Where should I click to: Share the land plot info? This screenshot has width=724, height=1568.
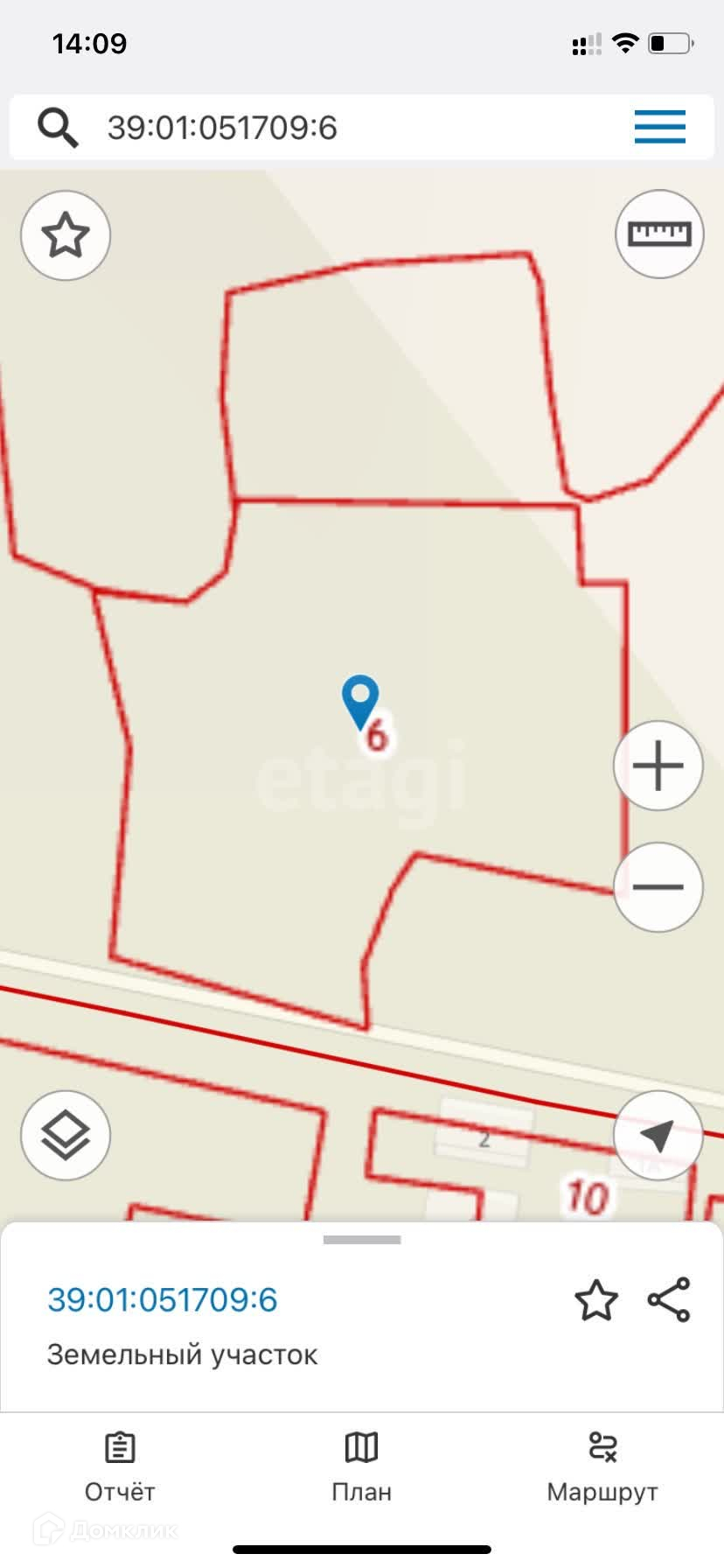click(669, 1299)
